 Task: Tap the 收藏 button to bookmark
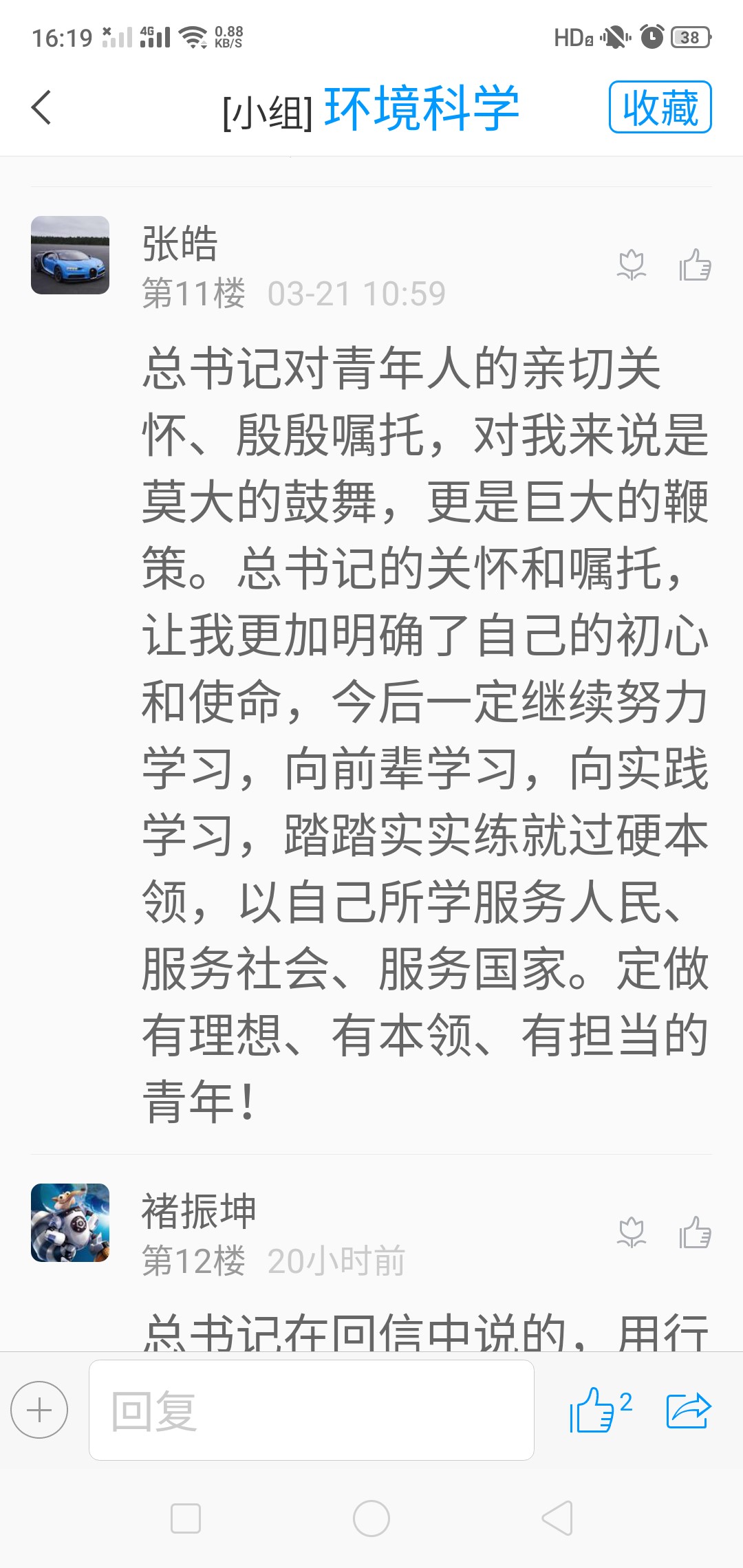point(660,107)
